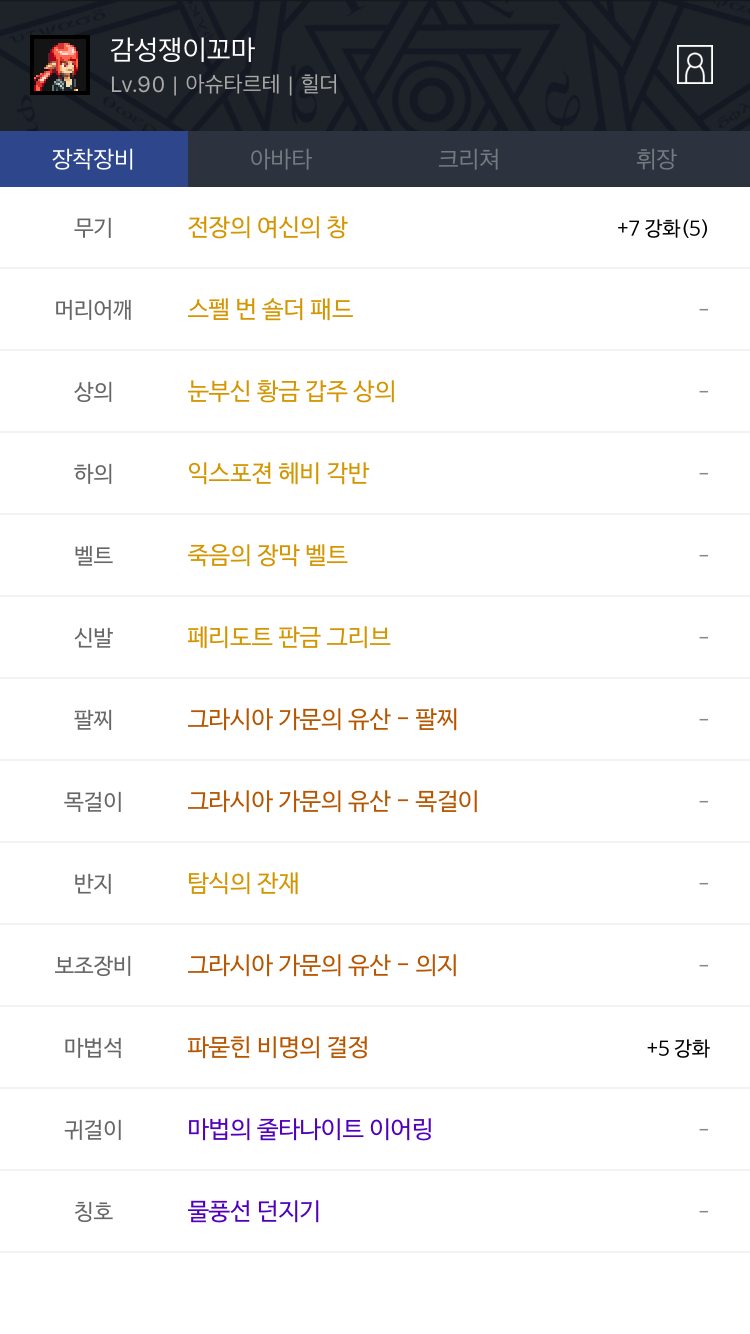Open 눈부신 황금 갑주 상의 item
Screen dimensions: 750x1334
[x=291, y=391]
